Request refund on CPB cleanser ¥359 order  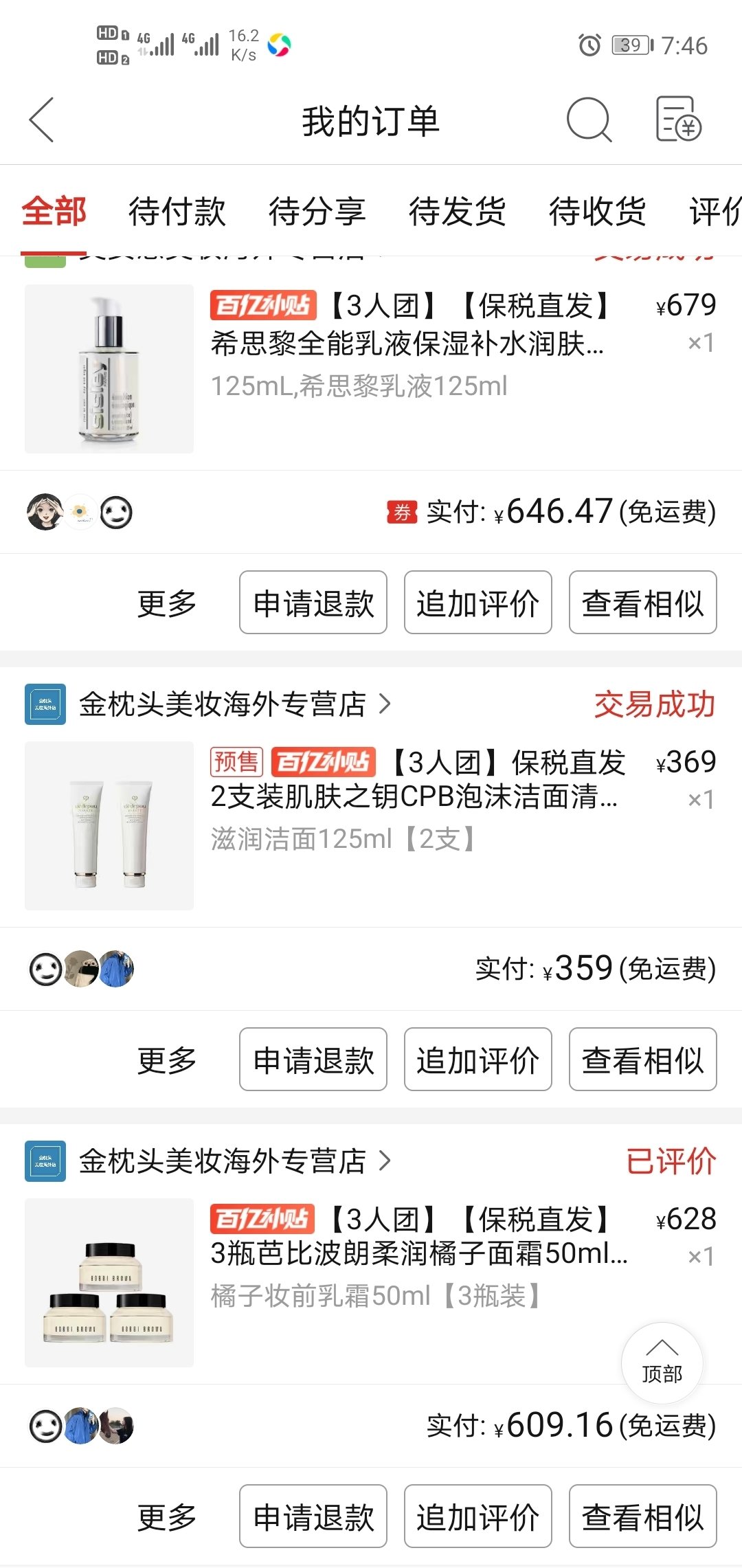[313, 1060]
